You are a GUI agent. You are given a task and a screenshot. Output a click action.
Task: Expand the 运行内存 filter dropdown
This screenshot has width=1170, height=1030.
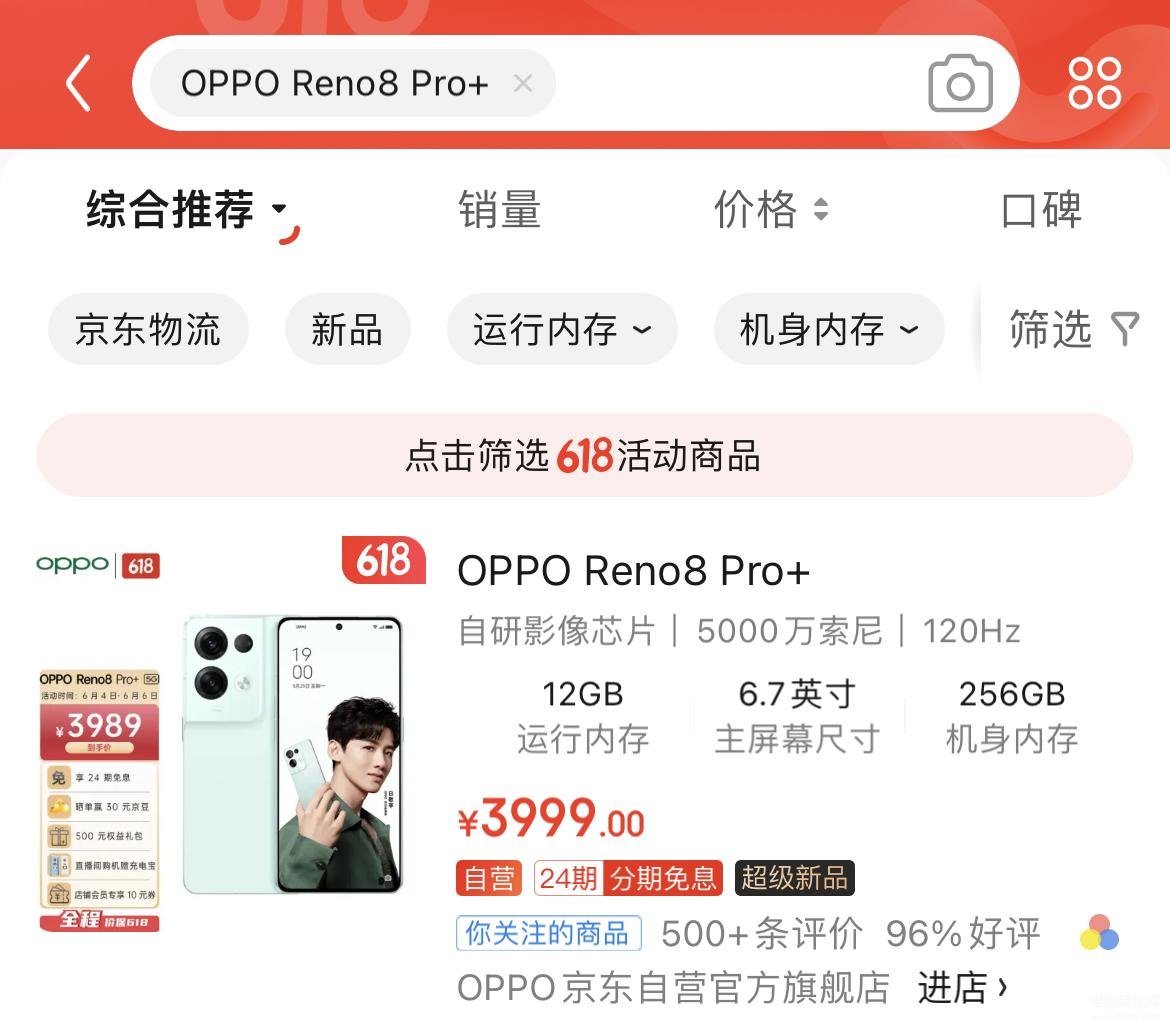coord(561,329)
